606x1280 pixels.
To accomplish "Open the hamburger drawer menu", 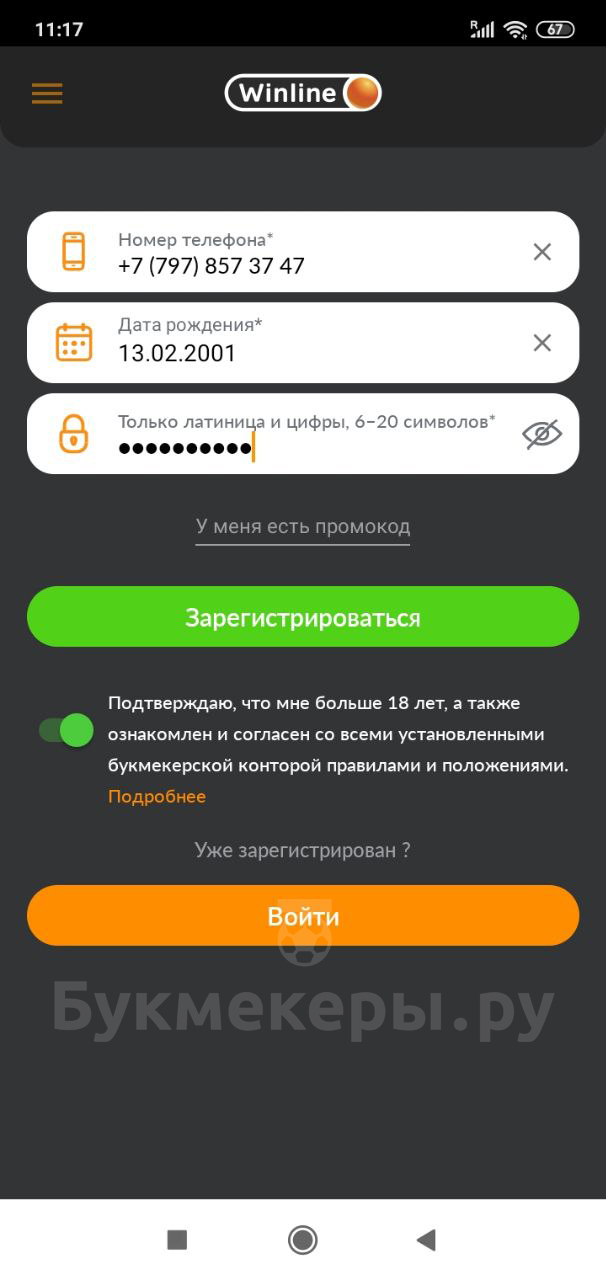I will coord(47,93).
